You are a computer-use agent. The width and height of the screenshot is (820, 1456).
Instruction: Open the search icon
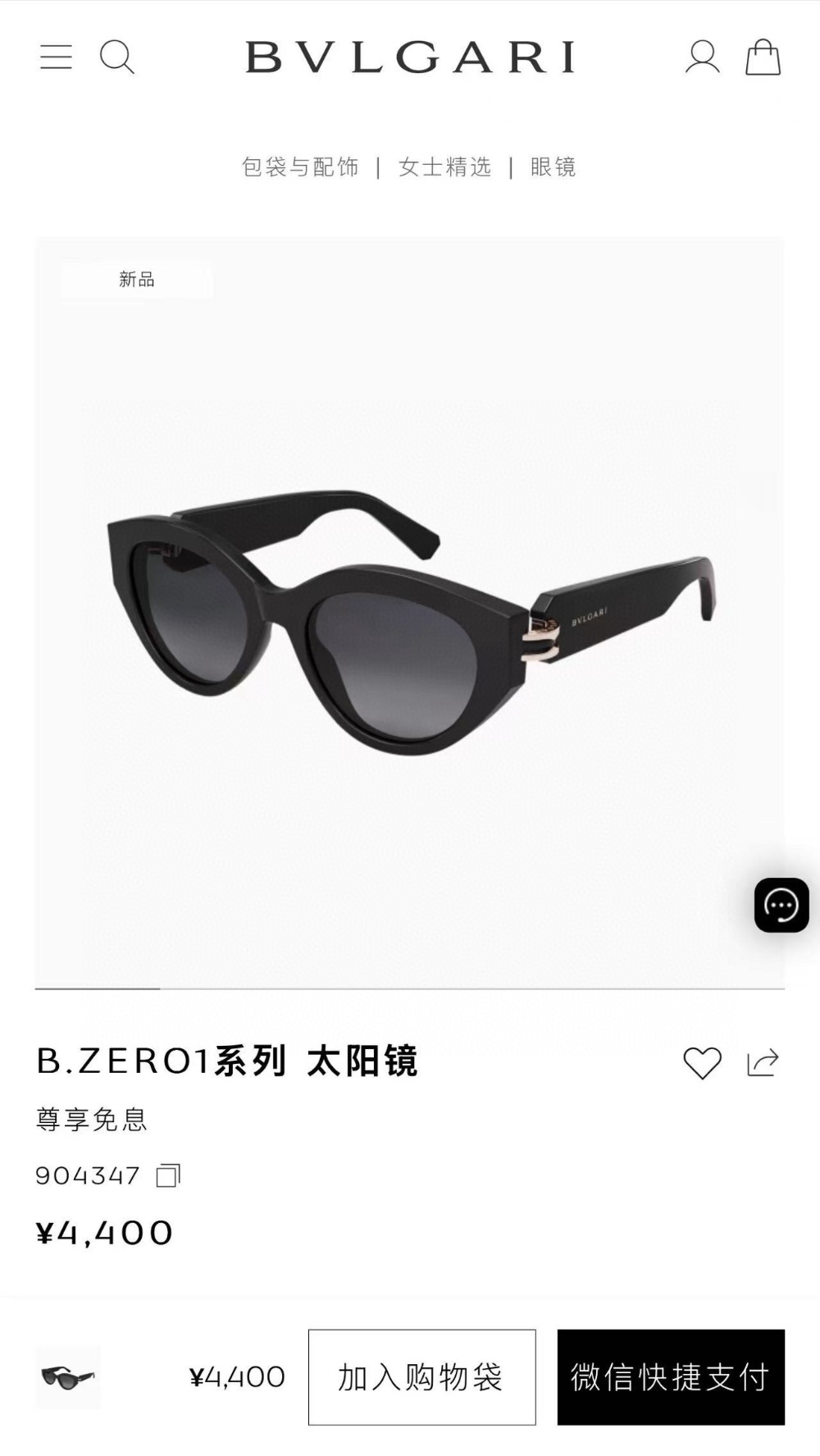tap(116, 57)
